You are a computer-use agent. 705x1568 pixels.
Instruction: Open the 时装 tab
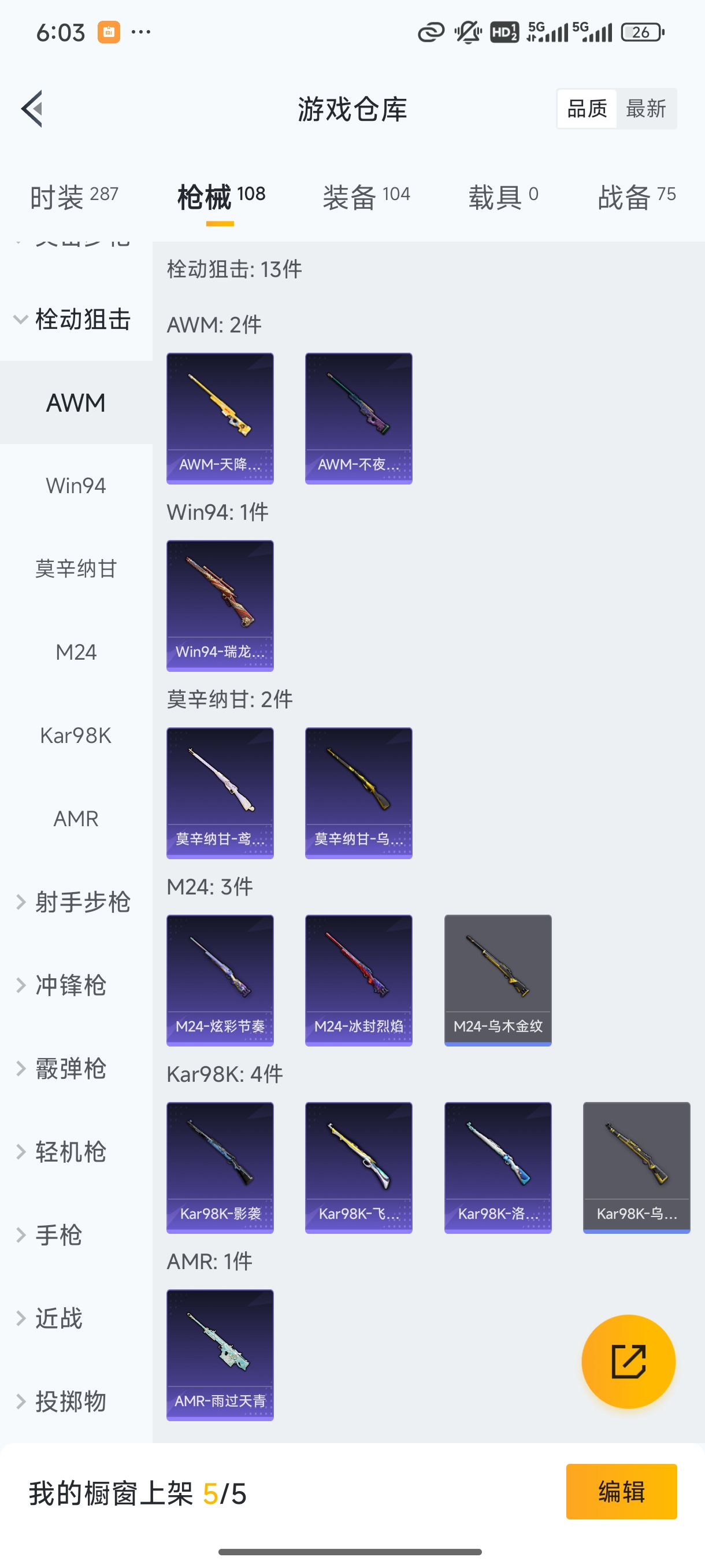tap(73, 195)
